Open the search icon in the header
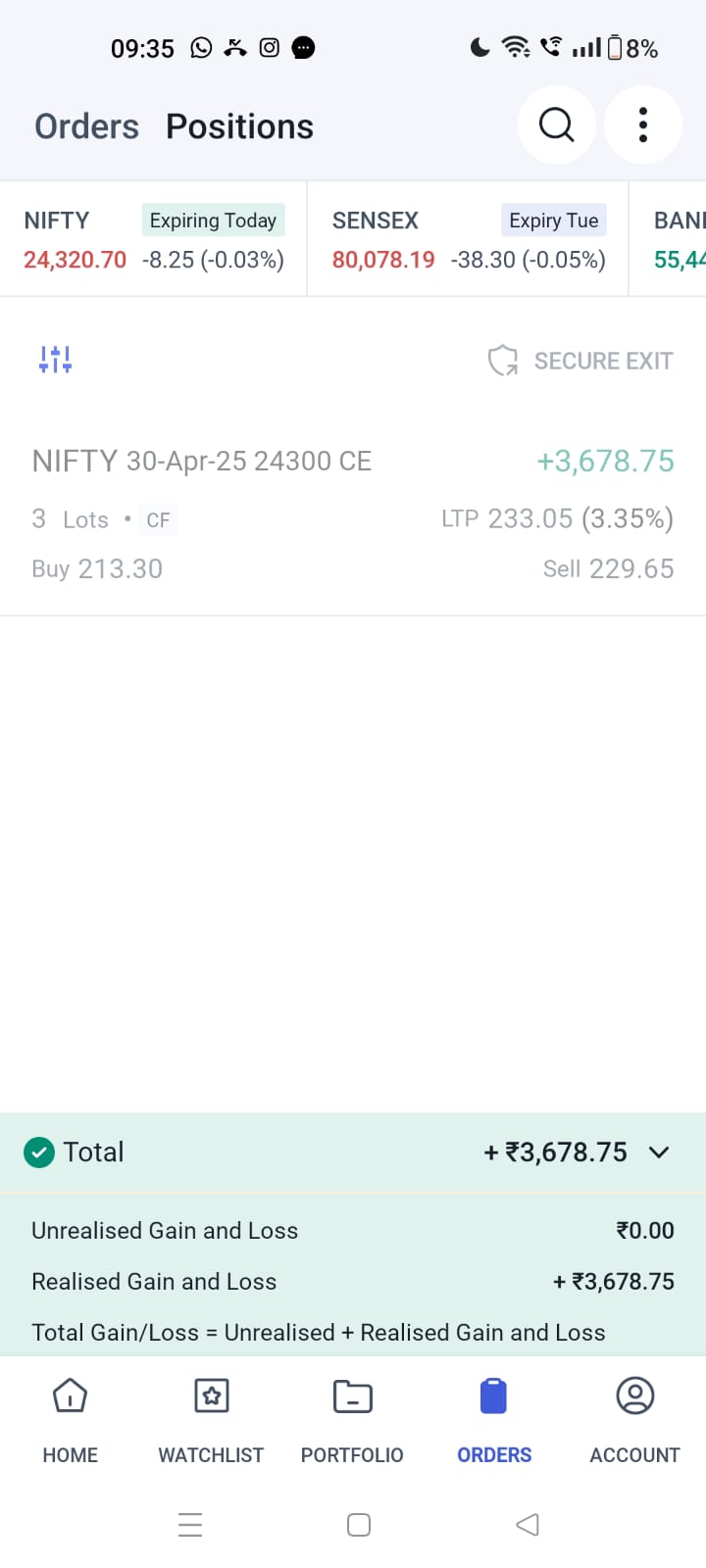The height and width of the screenshot is (1568, 706). (556, 125)
